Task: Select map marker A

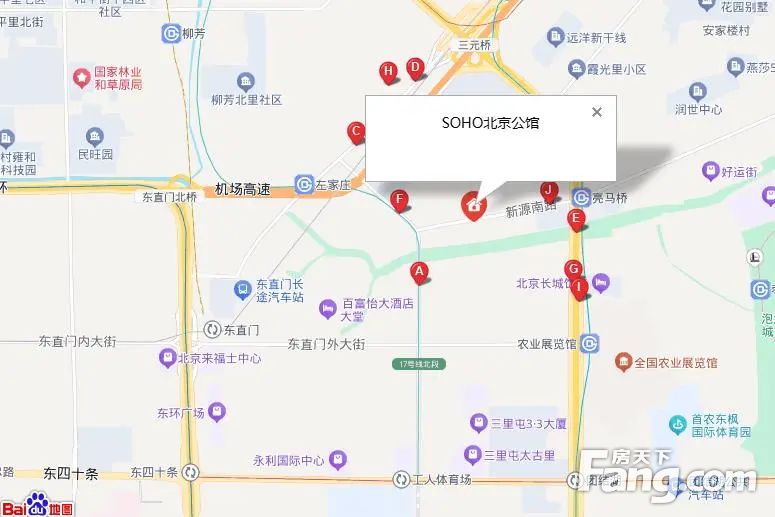Action: 420,271
